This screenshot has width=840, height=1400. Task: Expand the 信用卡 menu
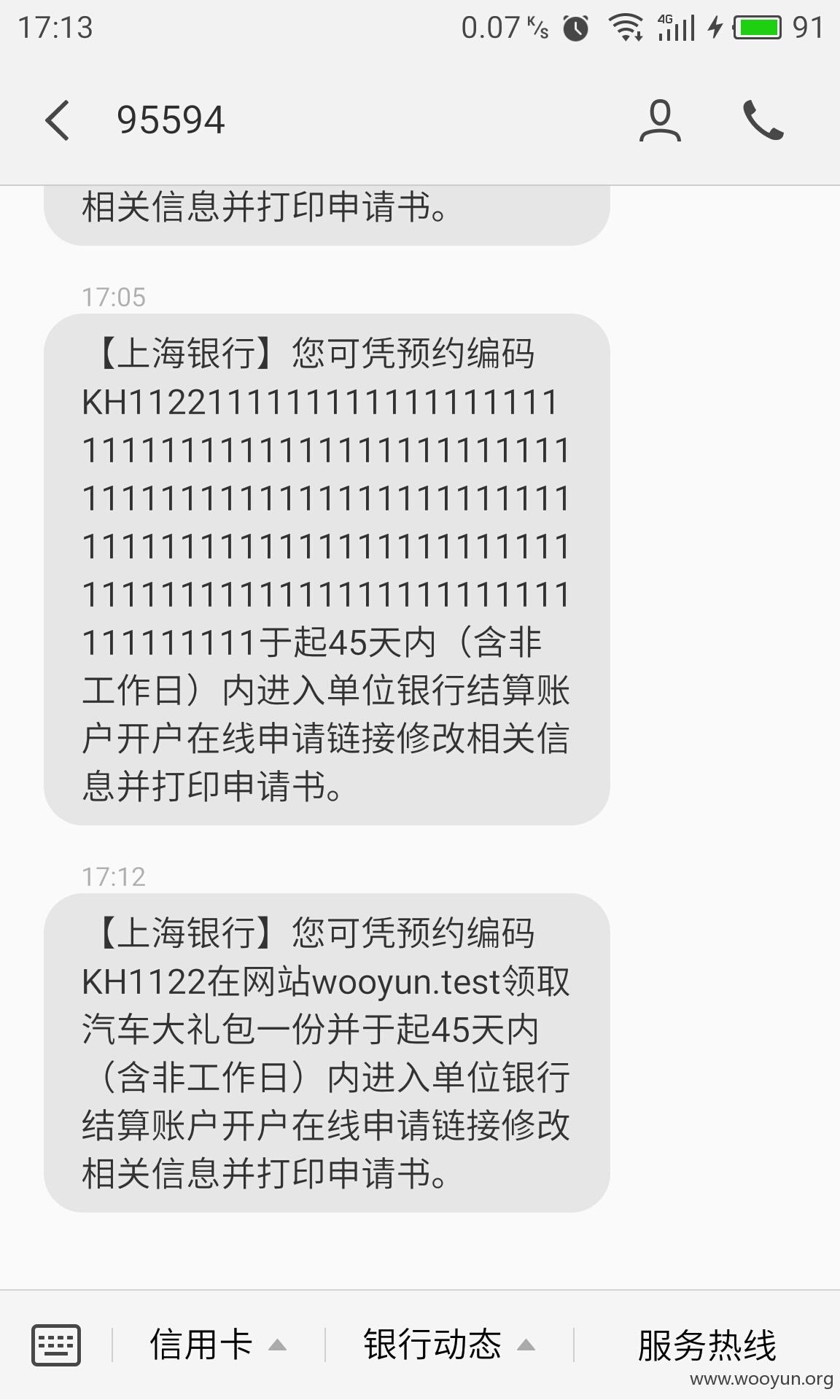coord(217,1345)
